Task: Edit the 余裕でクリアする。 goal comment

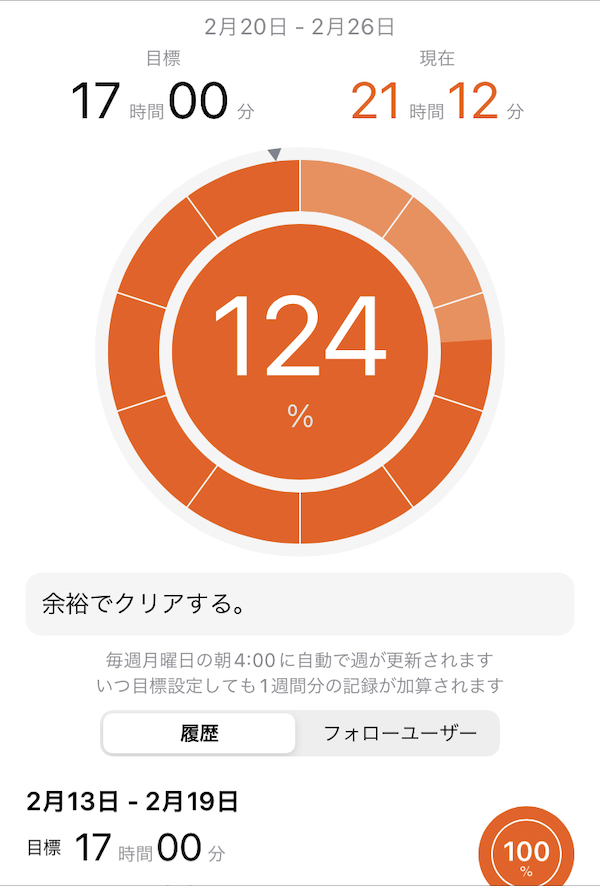Action: (x=299, y=604)
